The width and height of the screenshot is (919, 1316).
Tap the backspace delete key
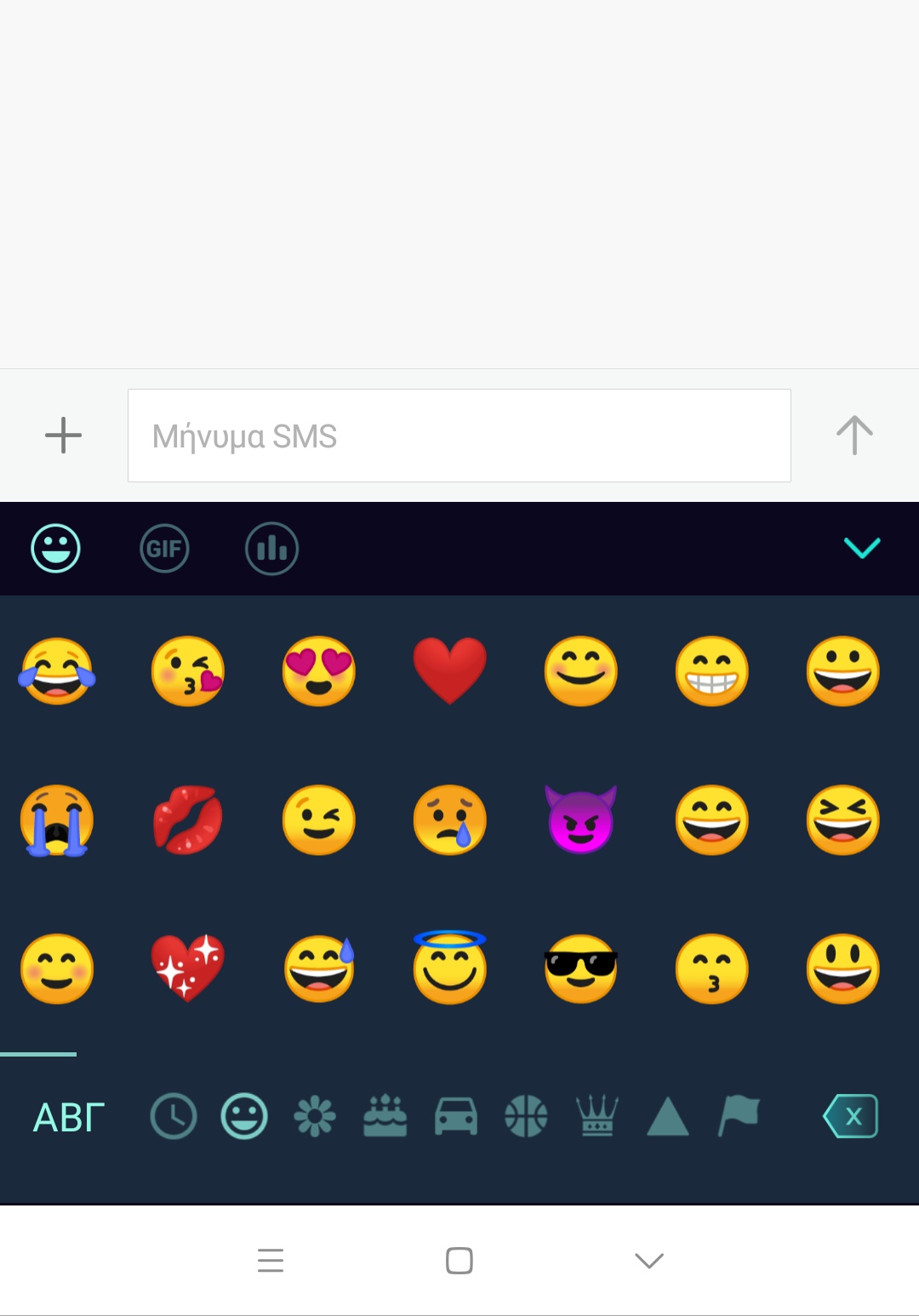pyautogui.click(x=851, y=1116)
